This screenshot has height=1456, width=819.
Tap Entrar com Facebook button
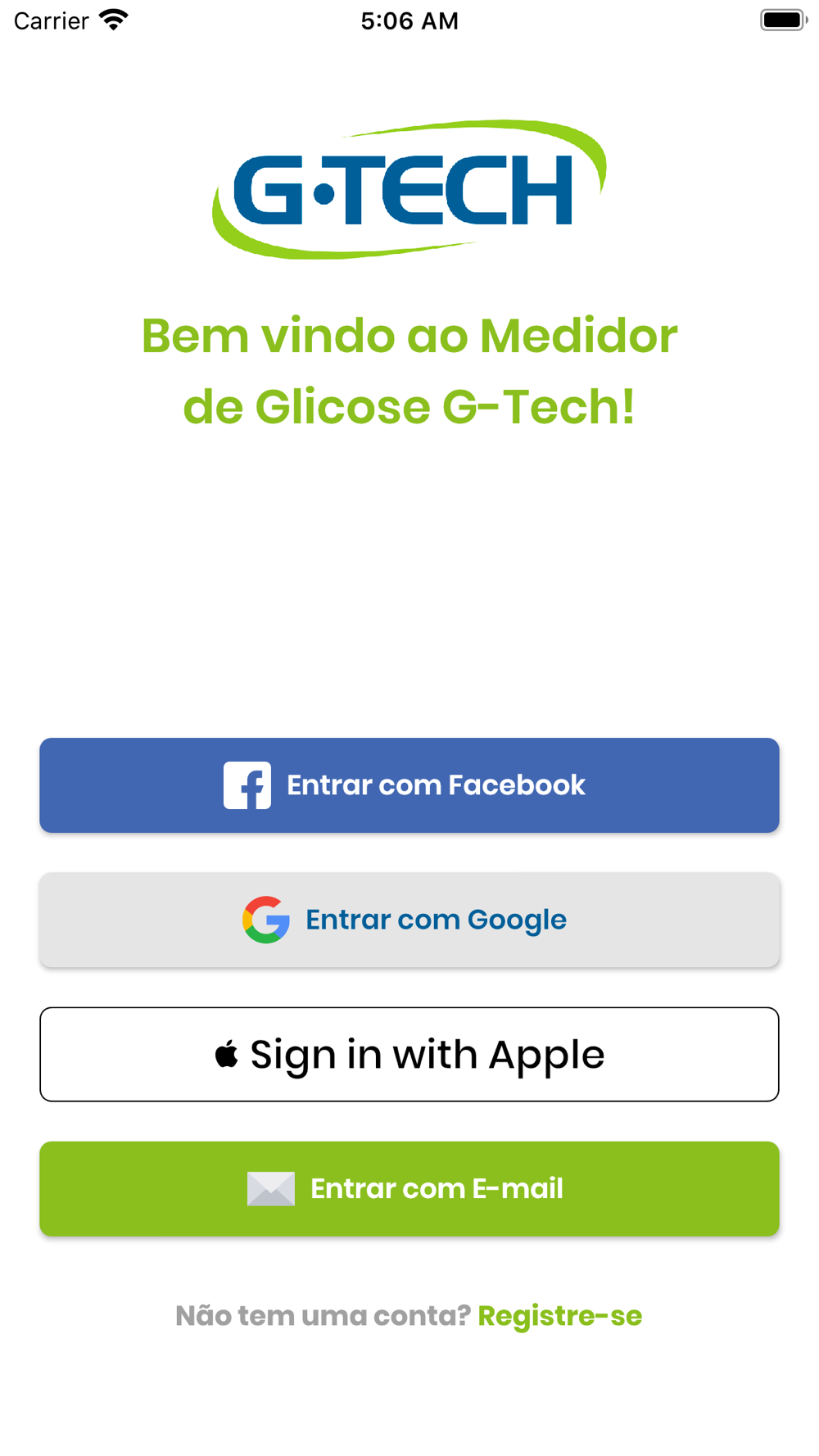409,785
